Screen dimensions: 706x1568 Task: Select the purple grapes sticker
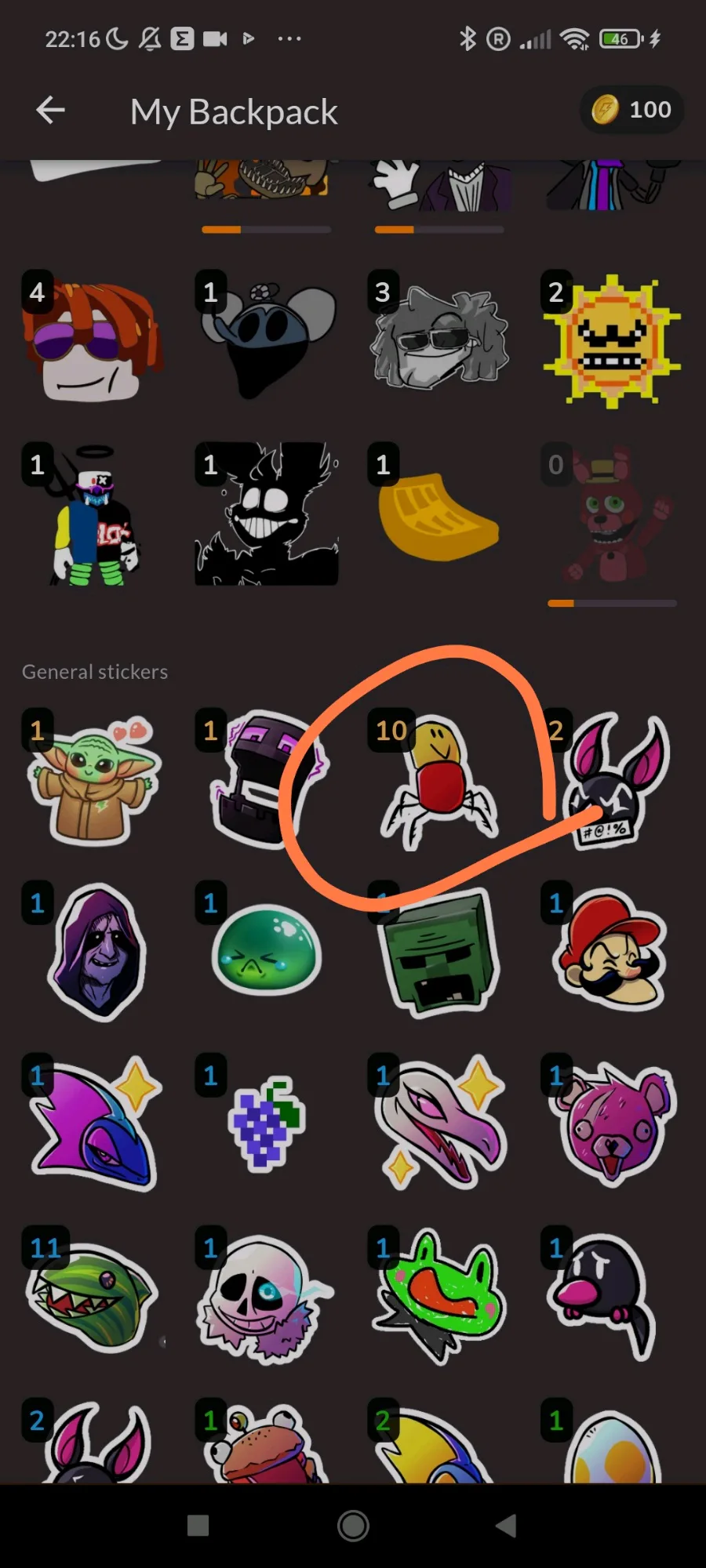pos(266,1124)
